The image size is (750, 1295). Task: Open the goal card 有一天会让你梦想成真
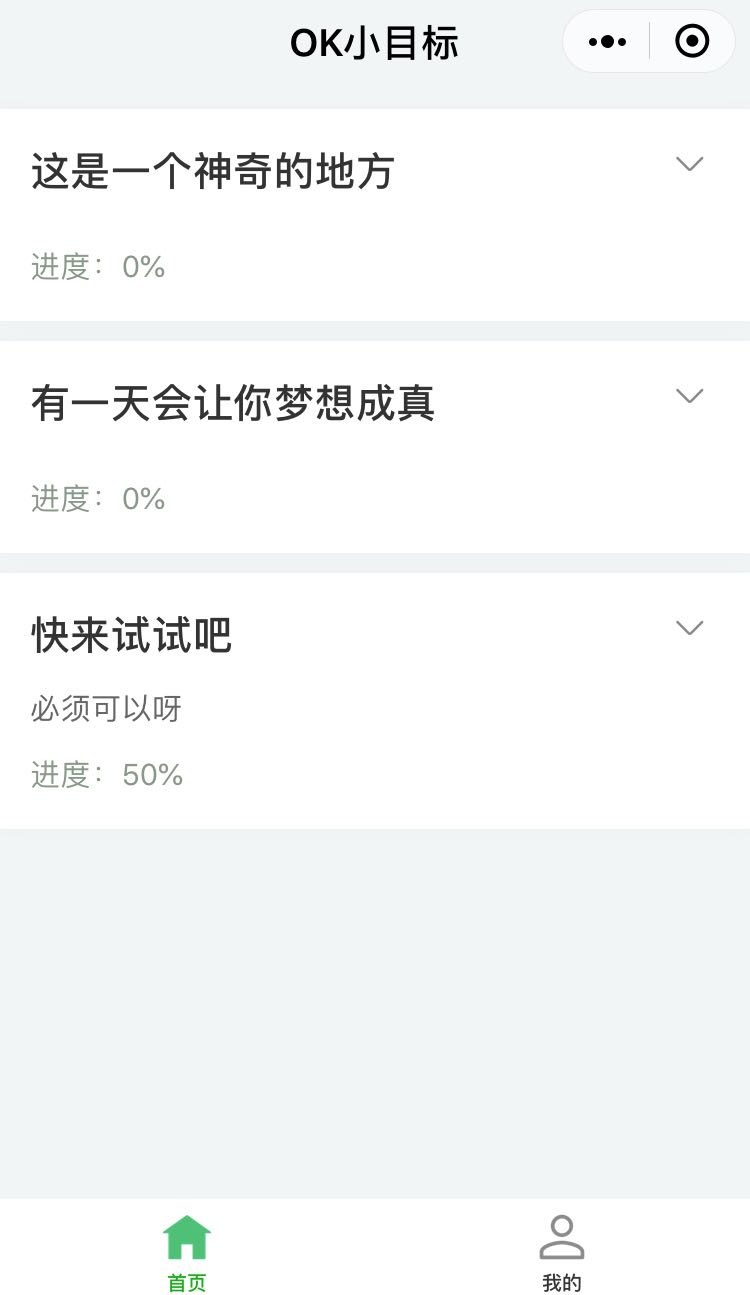click(x=233, y=404)
